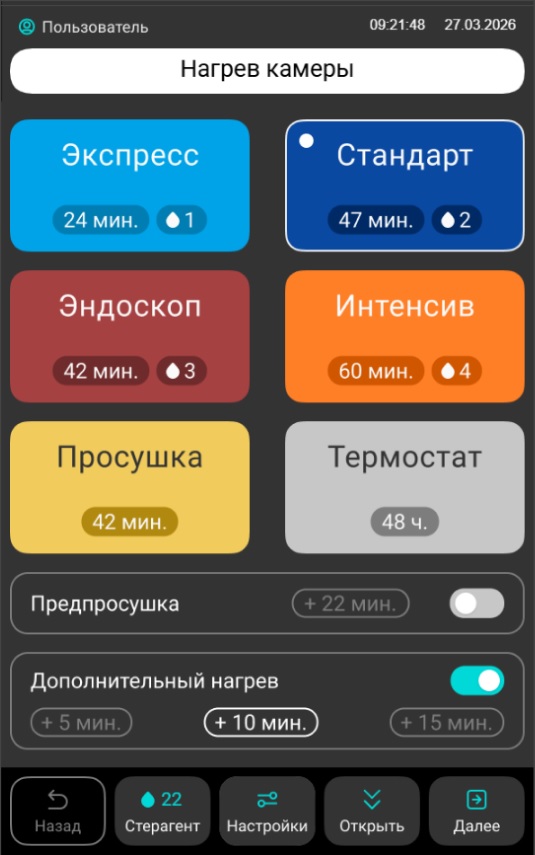Open the Пользователь profile
The height and width of the screenshot is (855, 535).
(x=83, y=27)
